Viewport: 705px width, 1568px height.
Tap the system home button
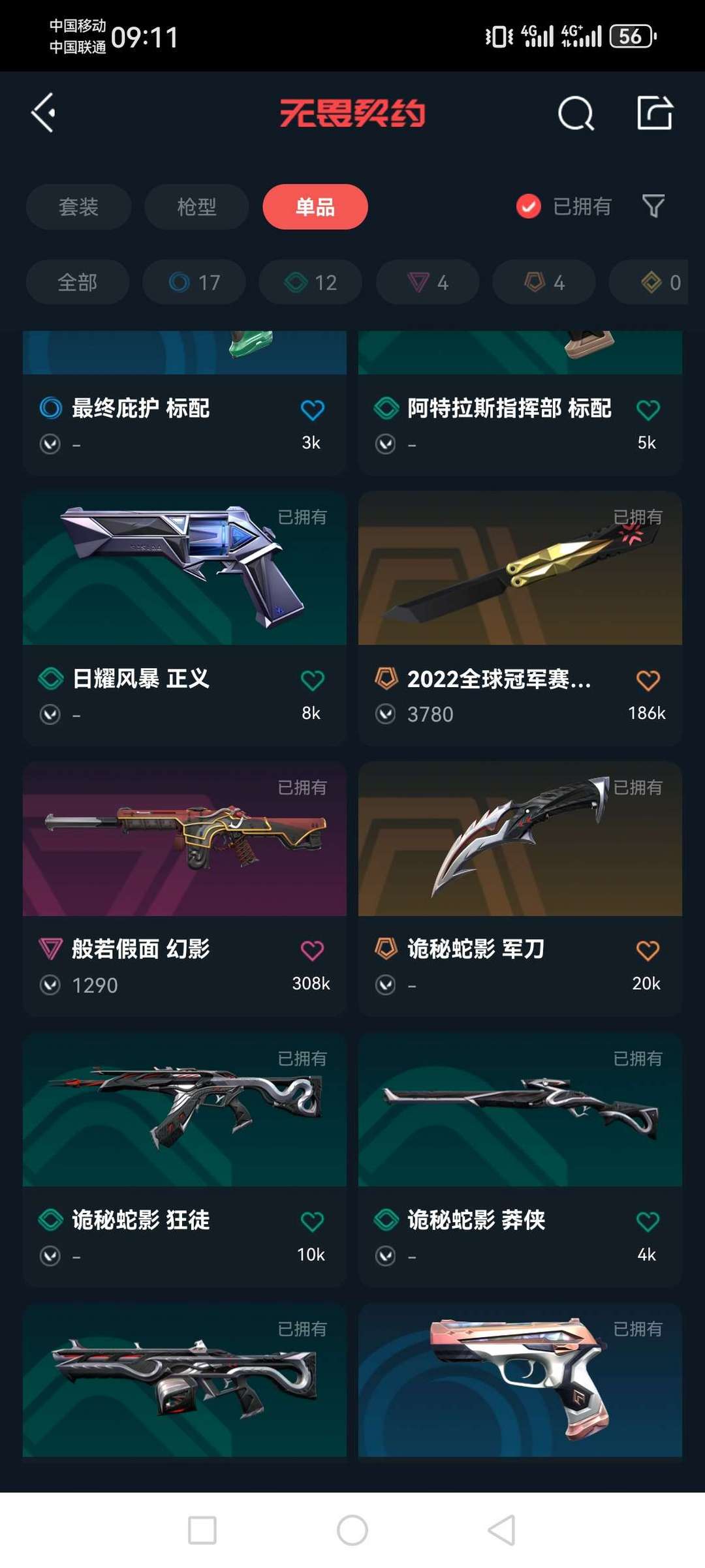click(352, 1530)
